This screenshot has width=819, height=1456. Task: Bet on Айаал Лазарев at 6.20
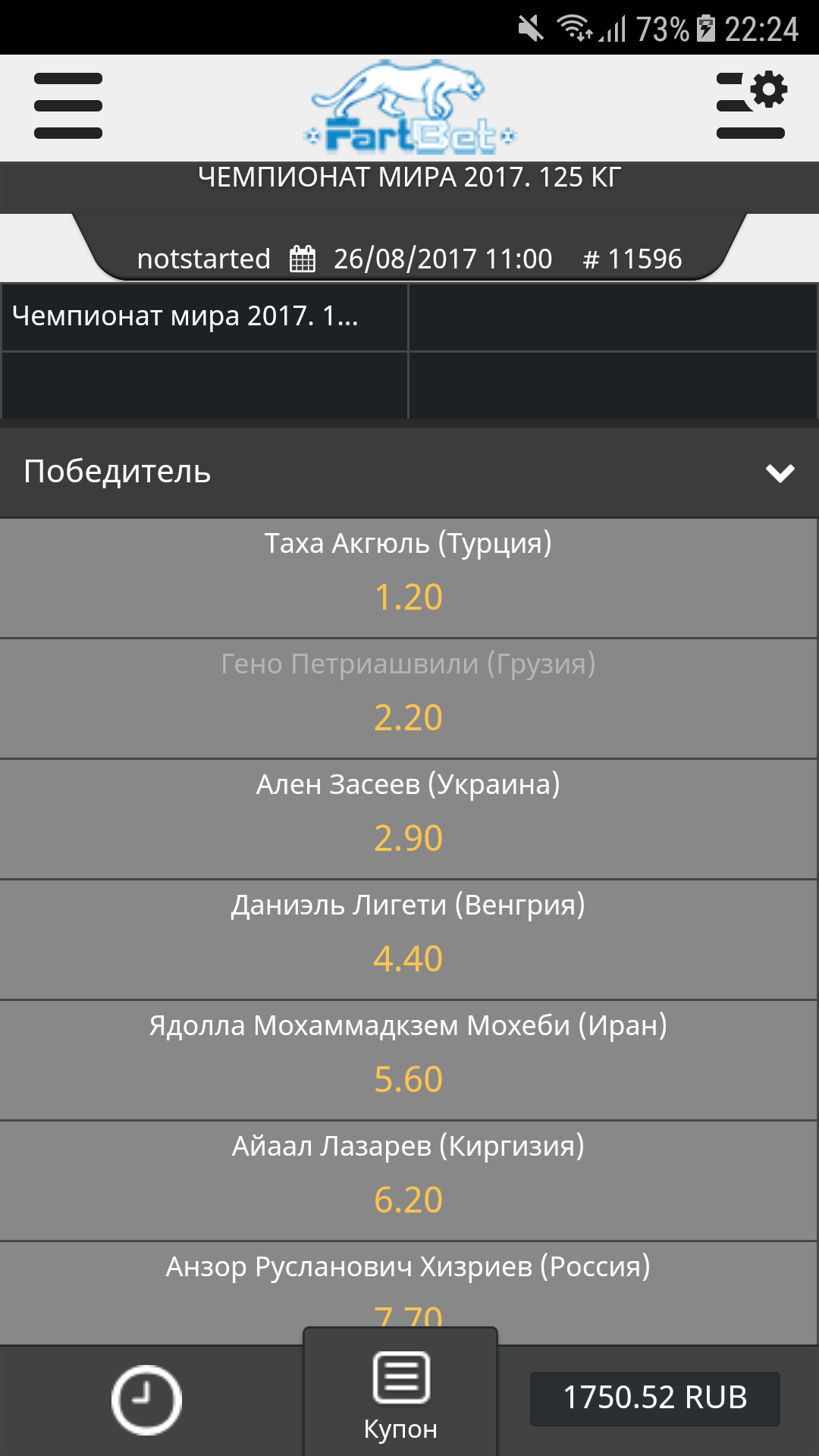(409, 1181)
